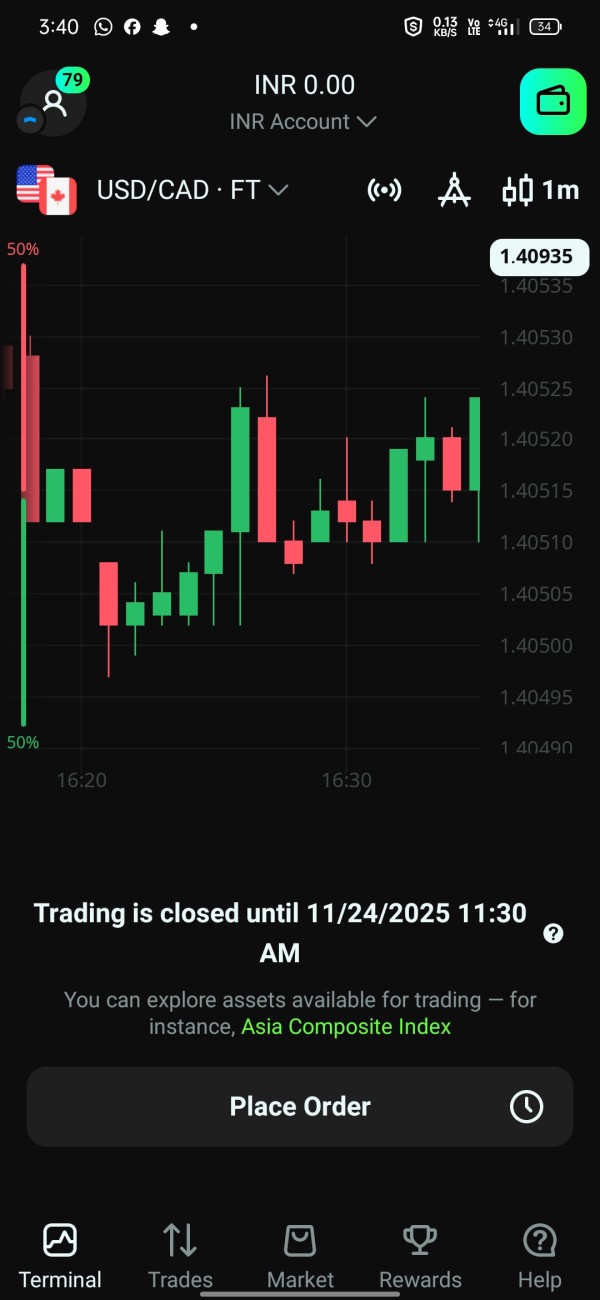Show help for trading closed notice
This screenshot has width=600, height=1300.
click(x=553, y=933)
